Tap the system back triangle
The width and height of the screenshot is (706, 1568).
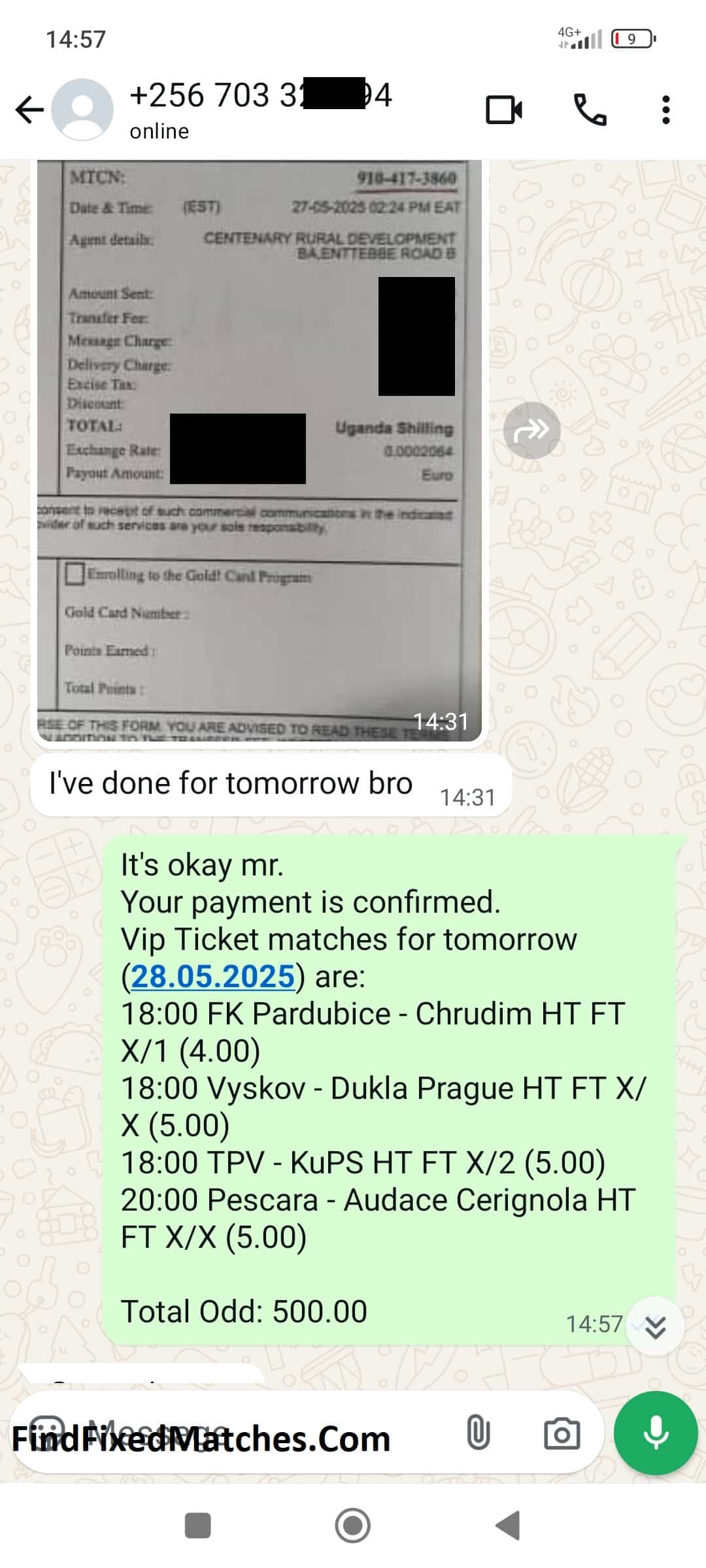(x=508, y=1526)
